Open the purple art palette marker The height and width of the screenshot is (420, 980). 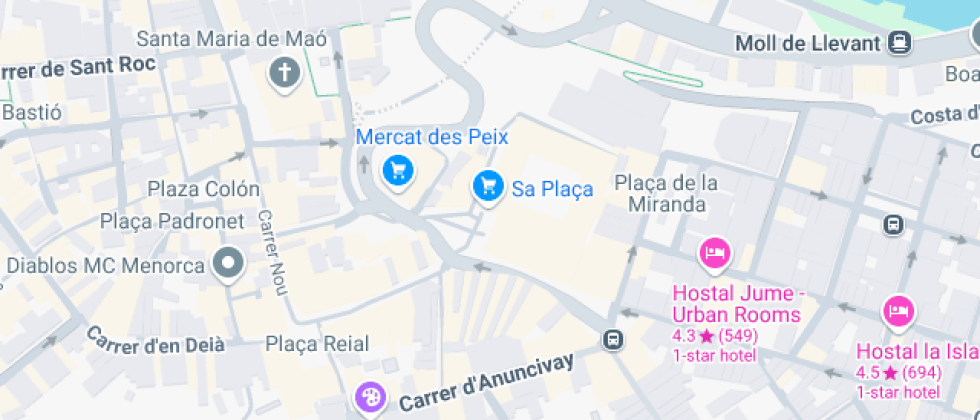point(370,398)
